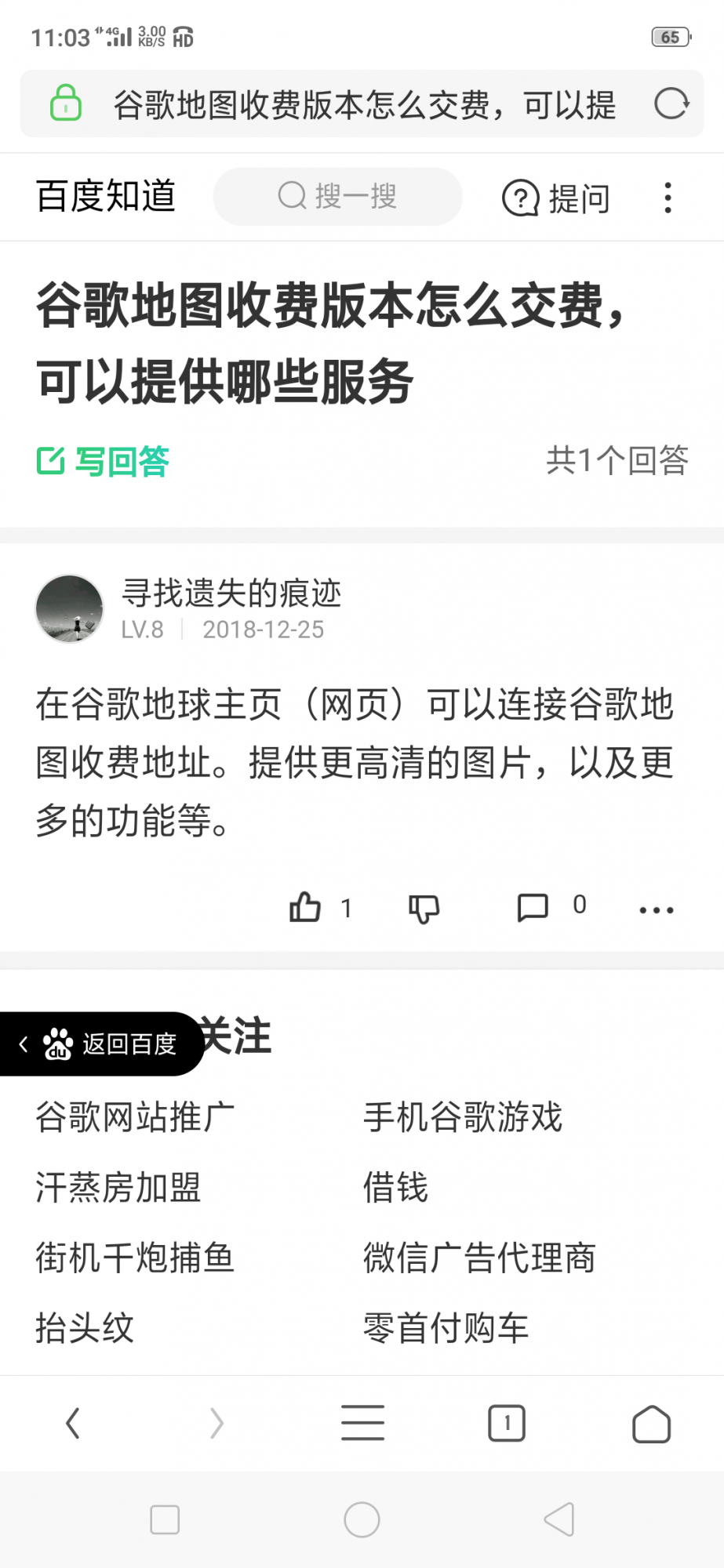
Task: Dislike the answer with the thumbs-down icon
Action: point(424,908)
